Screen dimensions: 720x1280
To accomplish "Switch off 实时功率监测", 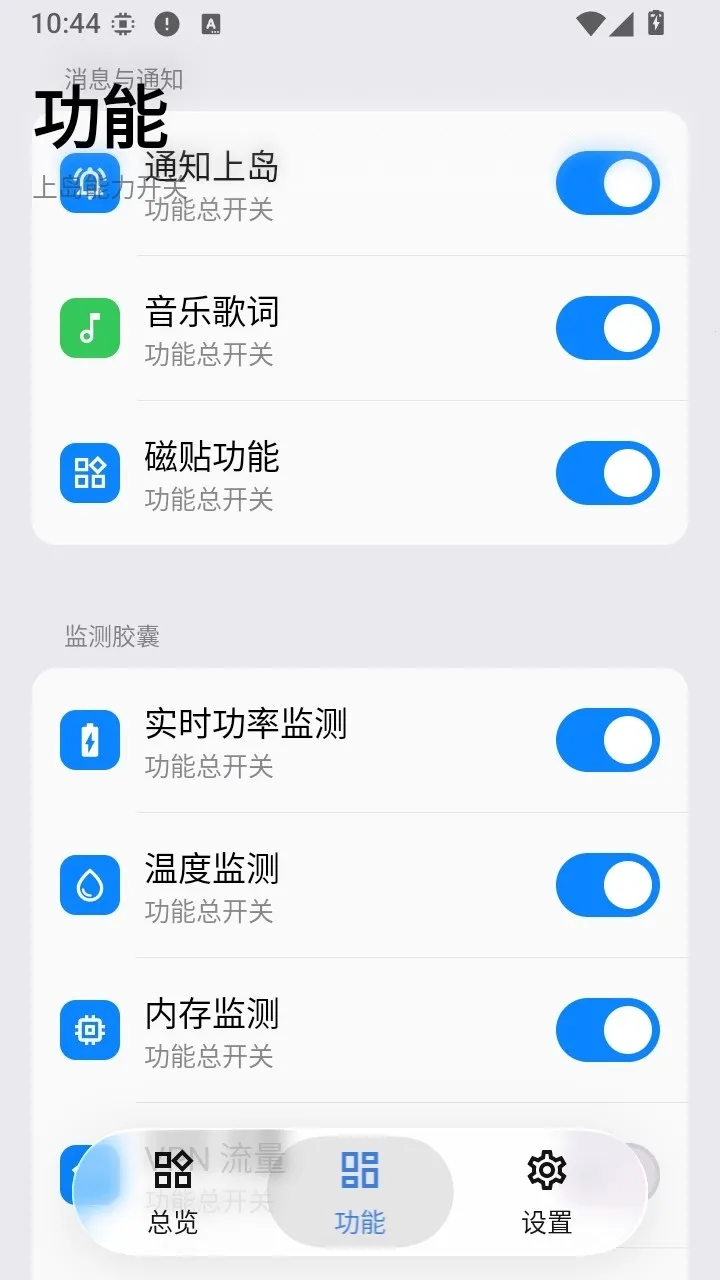I will [x=607, y=740].
